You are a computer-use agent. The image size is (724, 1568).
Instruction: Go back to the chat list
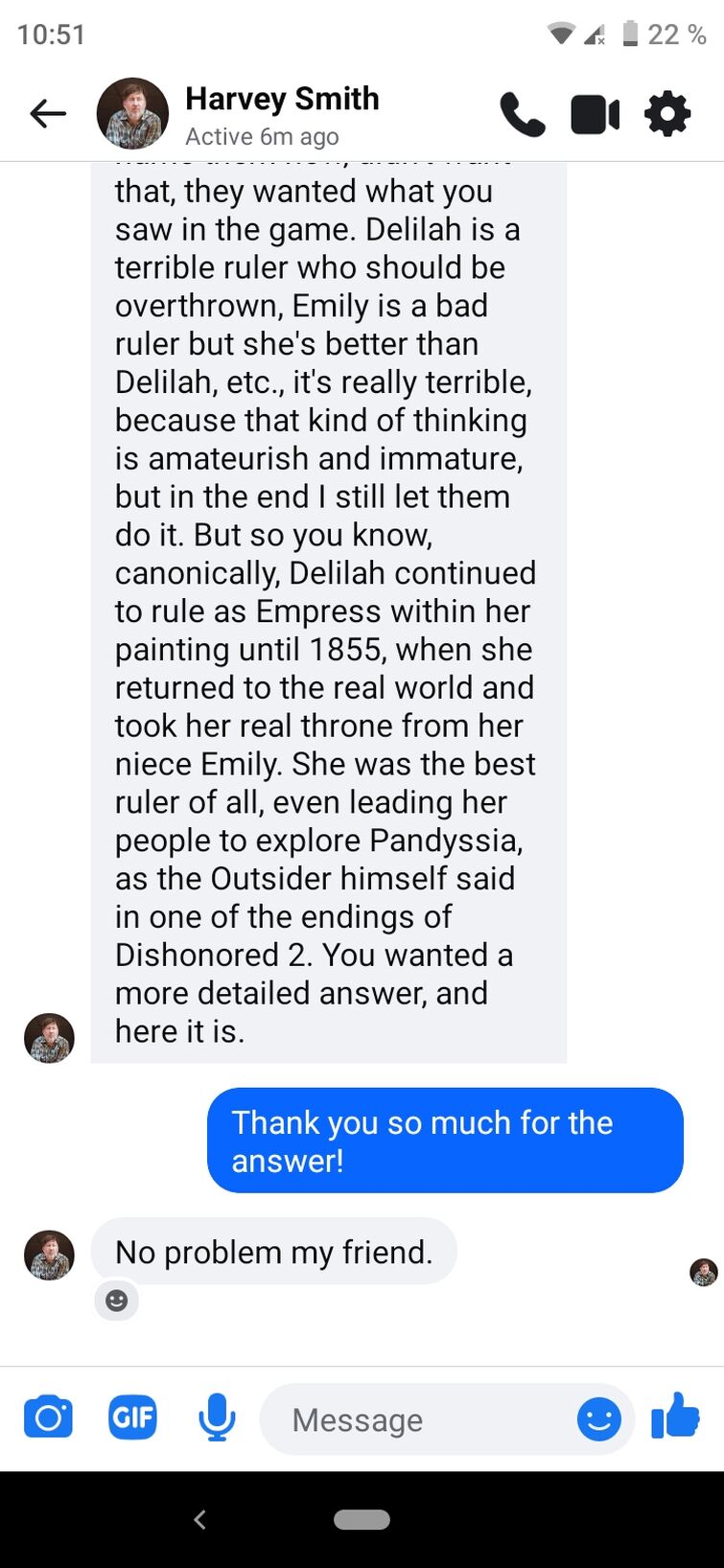[x=47, y=114]
